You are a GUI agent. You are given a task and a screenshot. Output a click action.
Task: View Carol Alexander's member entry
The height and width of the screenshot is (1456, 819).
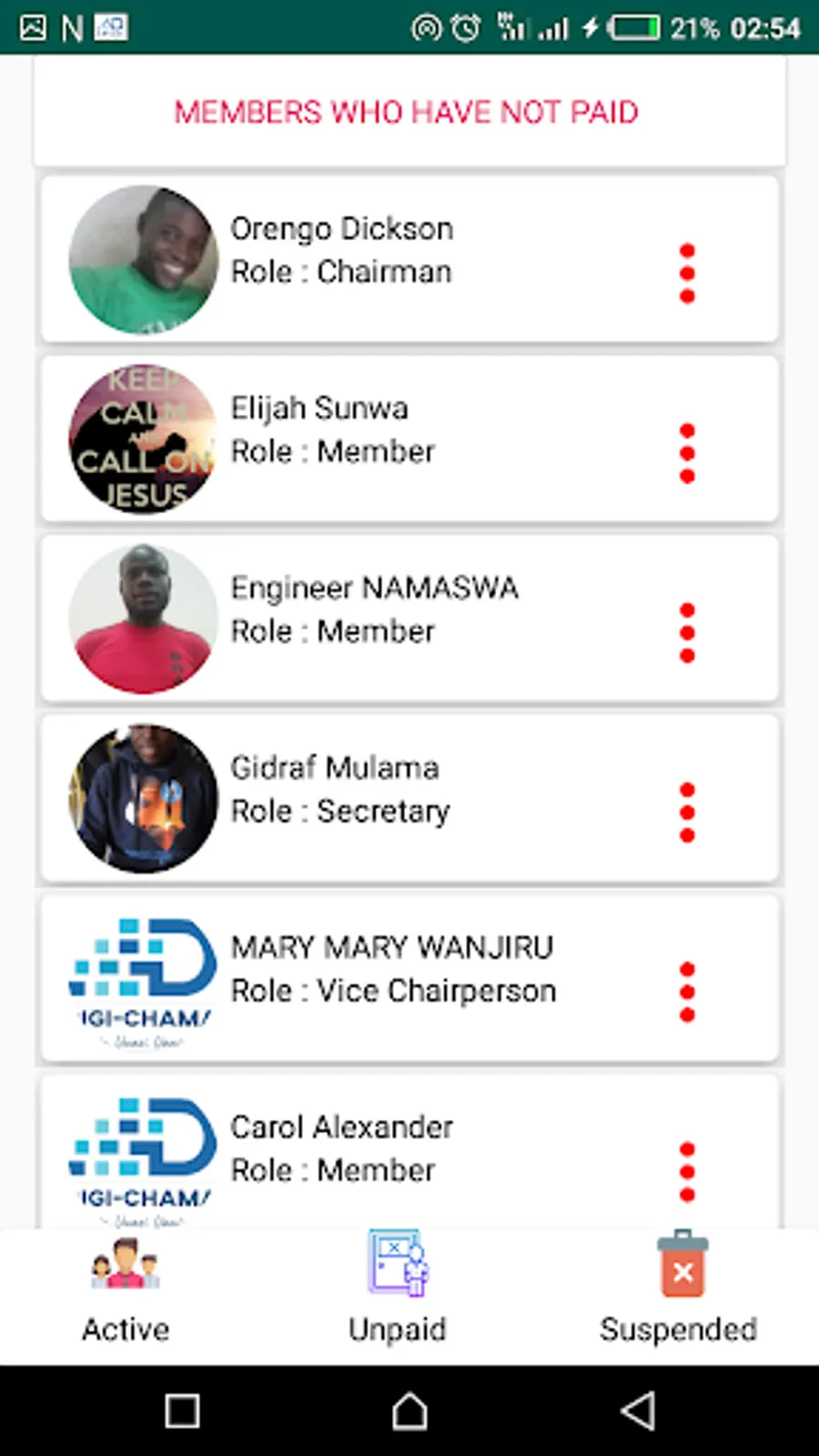click(x=409, y=1152)
